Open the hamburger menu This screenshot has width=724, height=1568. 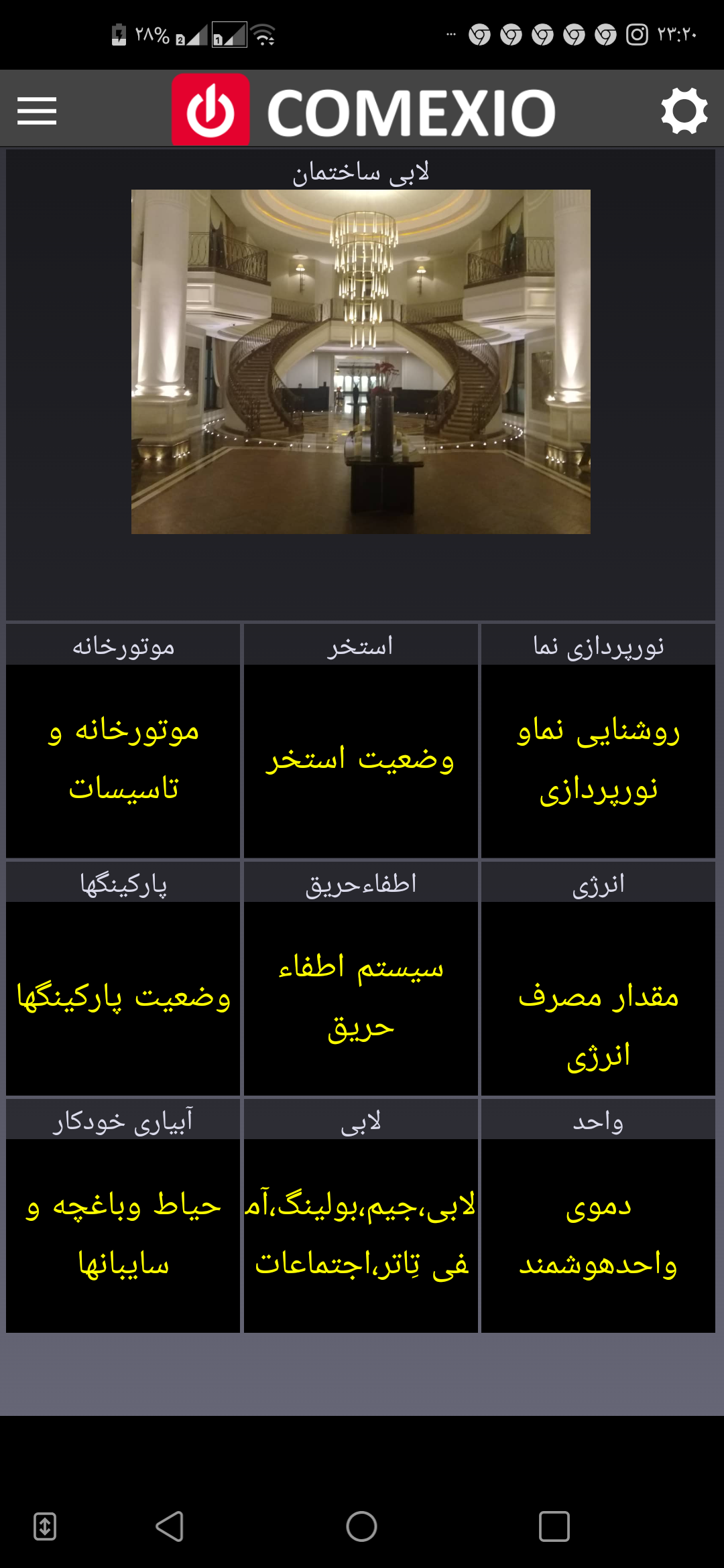(37, 111)
